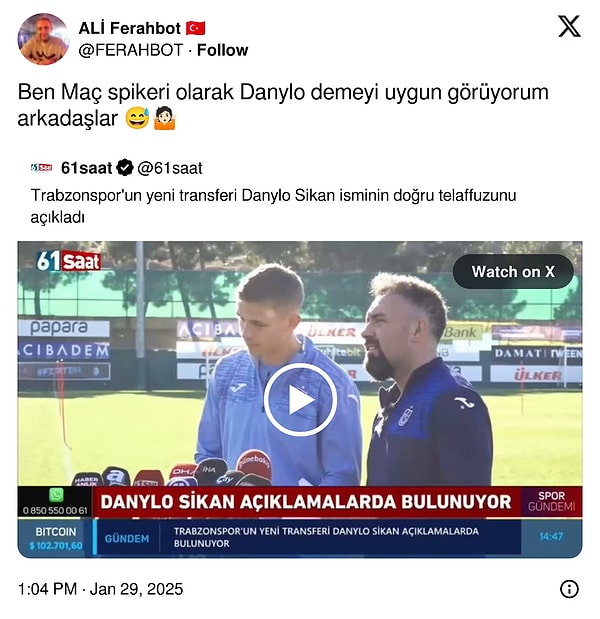The image size is (600, 619).
Task: Open the tweet info icon
Action: (569, 589)
